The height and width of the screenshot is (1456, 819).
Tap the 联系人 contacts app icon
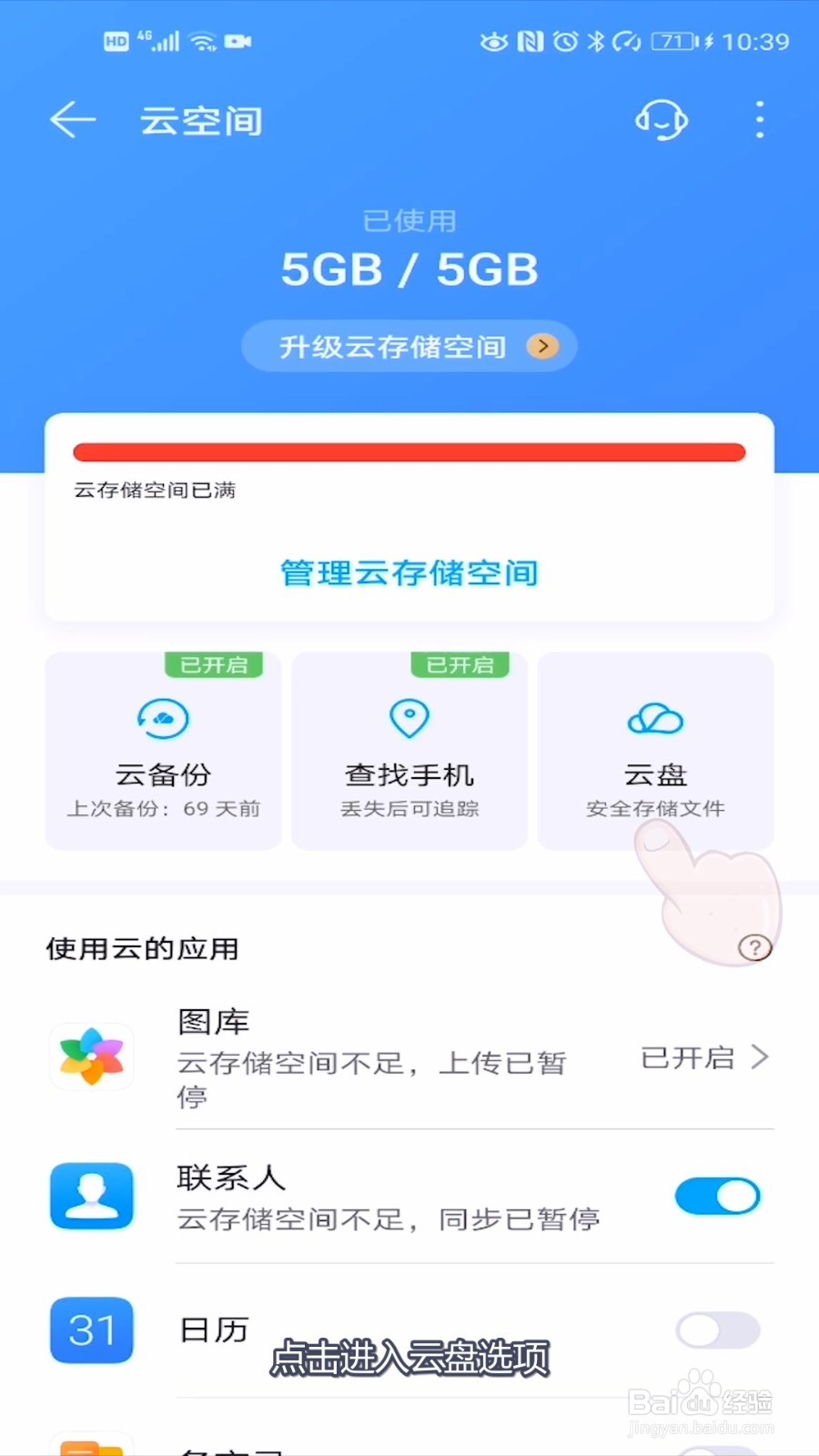(91, 1197)
